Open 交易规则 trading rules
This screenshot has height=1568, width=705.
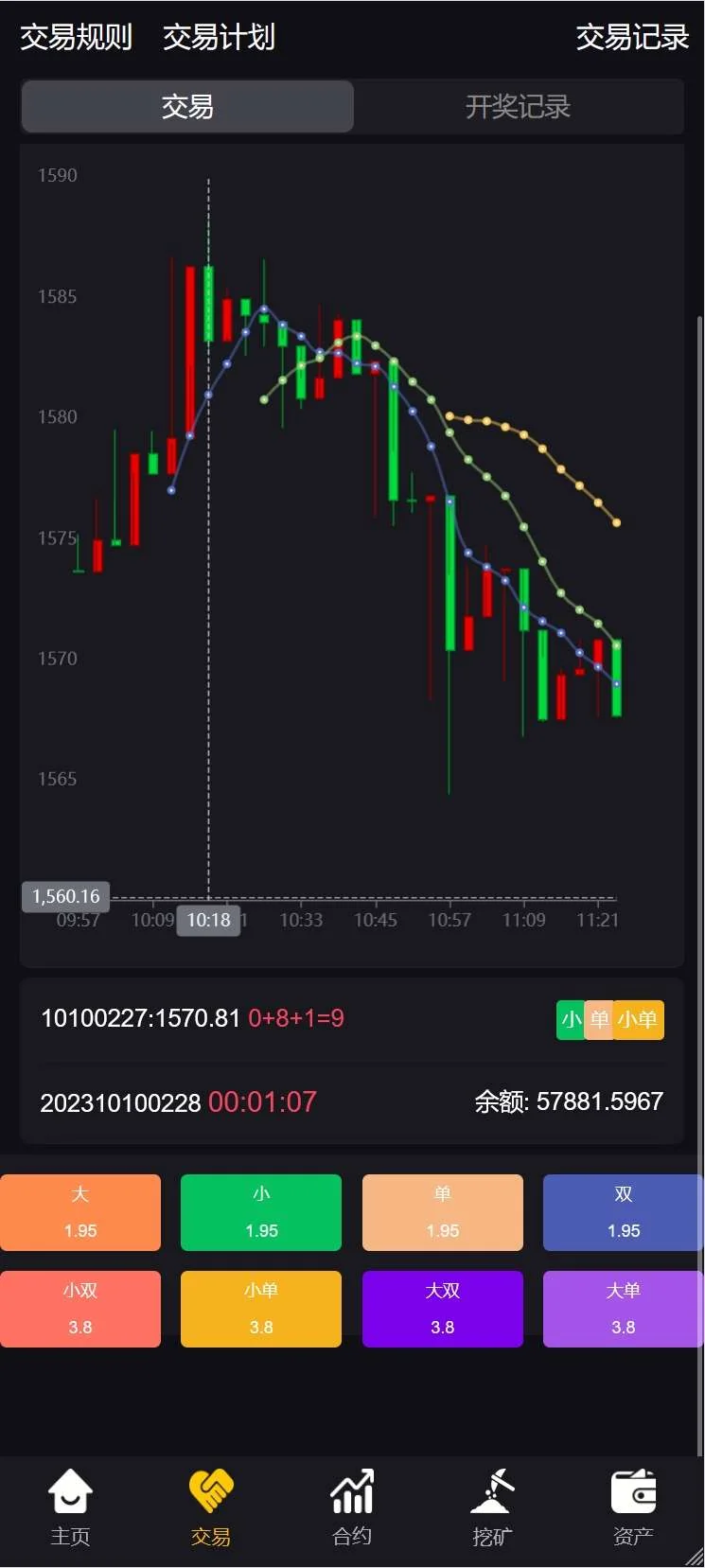(x=76, y=37)
